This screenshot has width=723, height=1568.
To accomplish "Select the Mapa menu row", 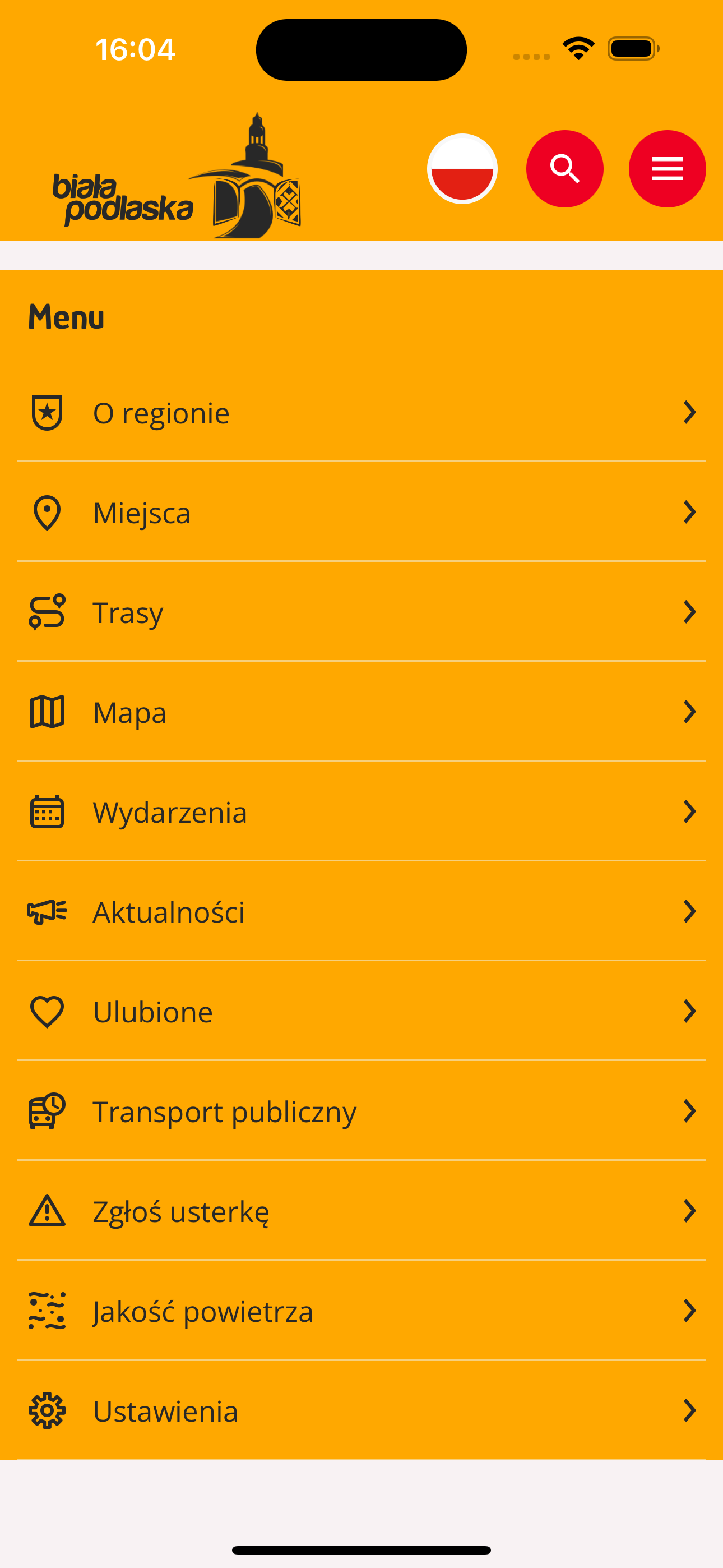I will pyautogui.click(x=361, y=712).
